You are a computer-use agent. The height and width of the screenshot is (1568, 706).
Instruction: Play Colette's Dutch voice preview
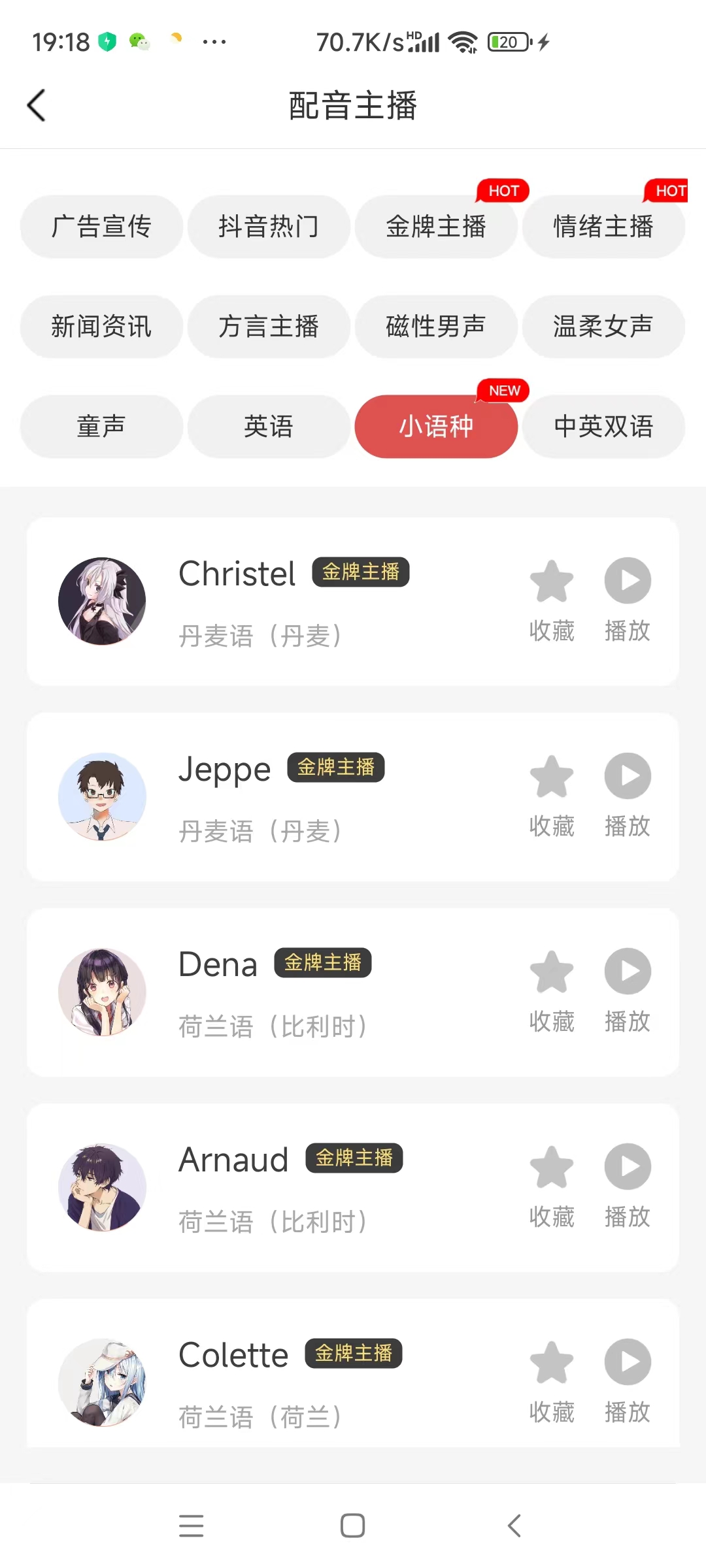(628, 1362)
